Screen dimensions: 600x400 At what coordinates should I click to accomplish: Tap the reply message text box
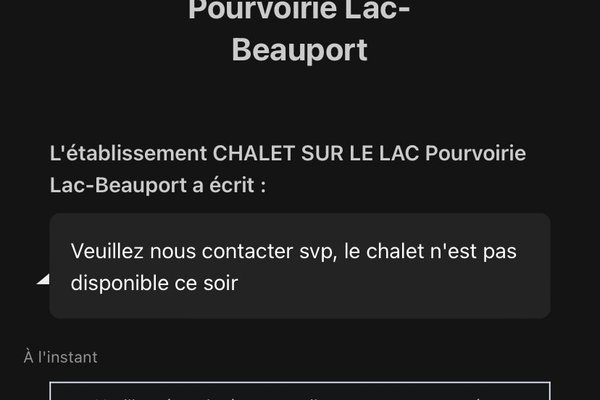point(300,391)
